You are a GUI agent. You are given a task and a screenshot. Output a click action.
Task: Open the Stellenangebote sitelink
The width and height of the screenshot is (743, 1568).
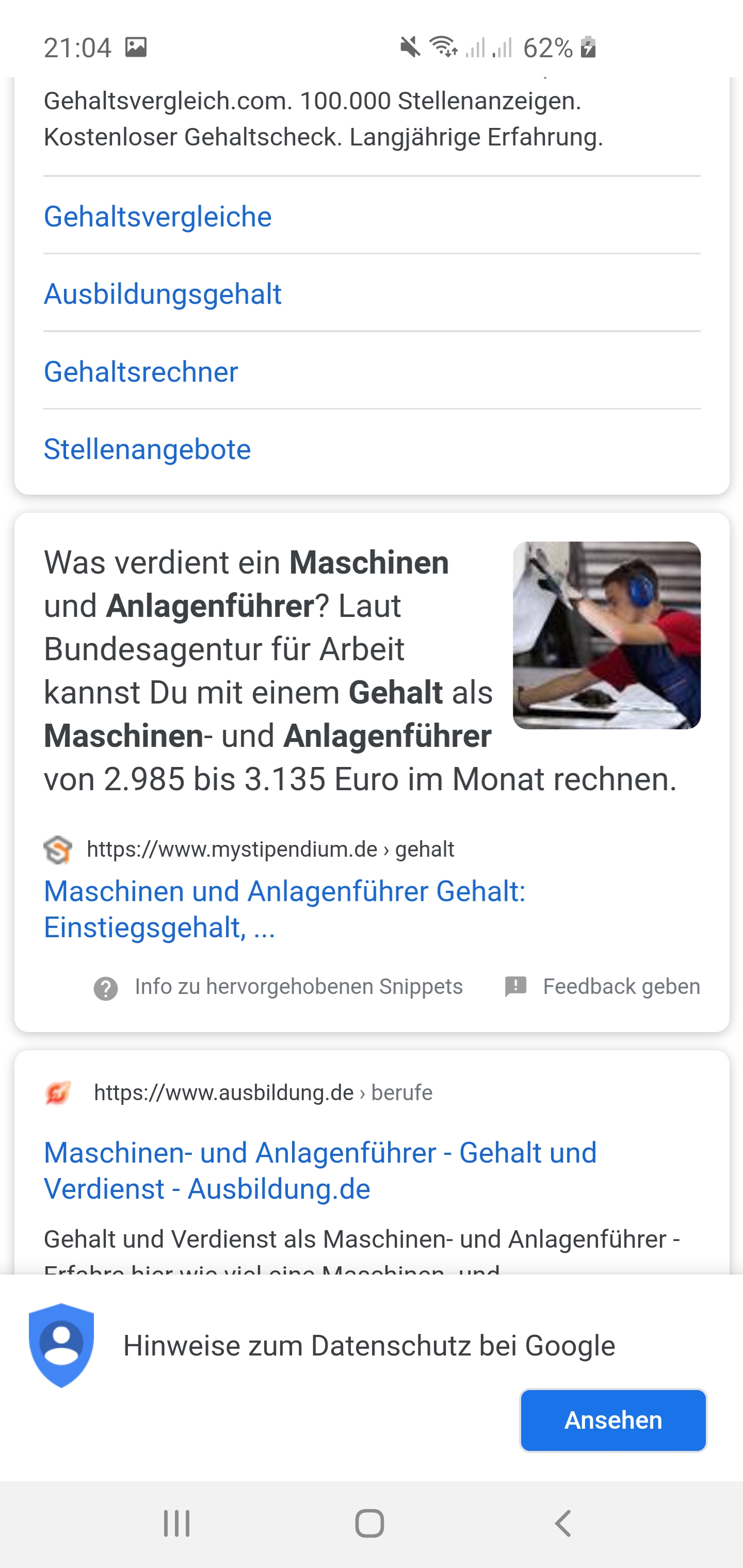pos(148,449)
